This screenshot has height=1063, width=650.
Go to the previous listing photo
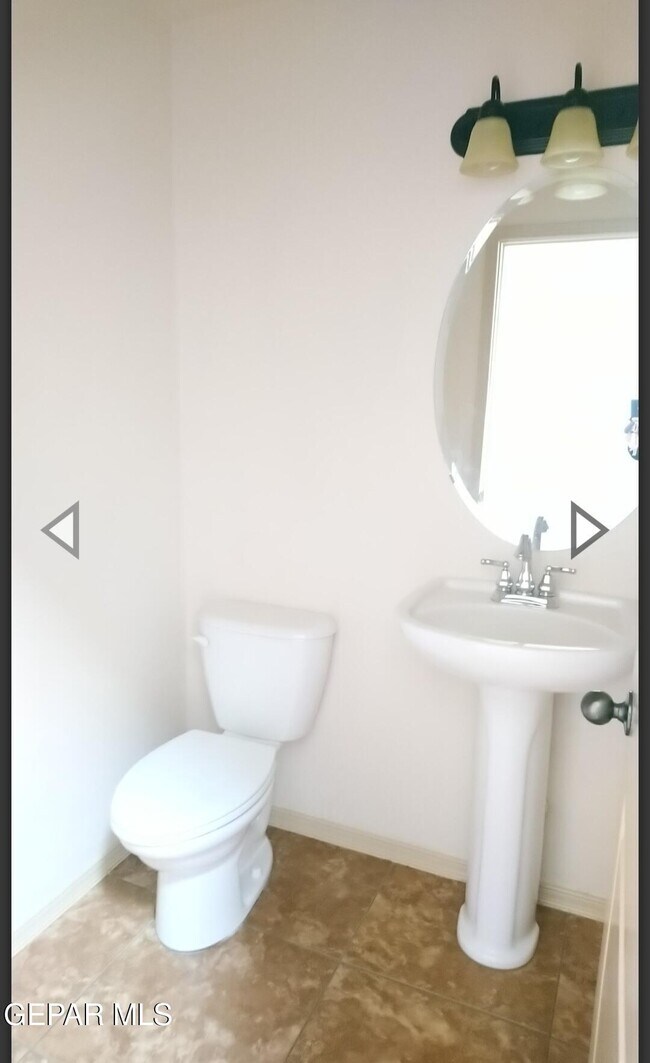click(61, 529)
